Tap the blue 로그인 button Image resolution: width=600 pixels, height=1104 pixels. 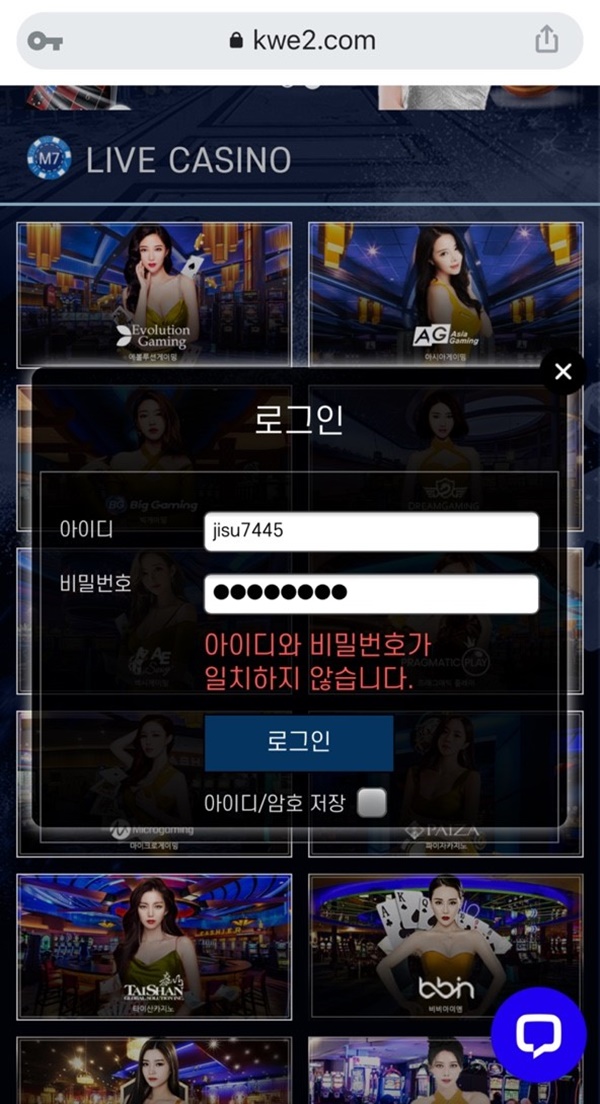(299, 742)
